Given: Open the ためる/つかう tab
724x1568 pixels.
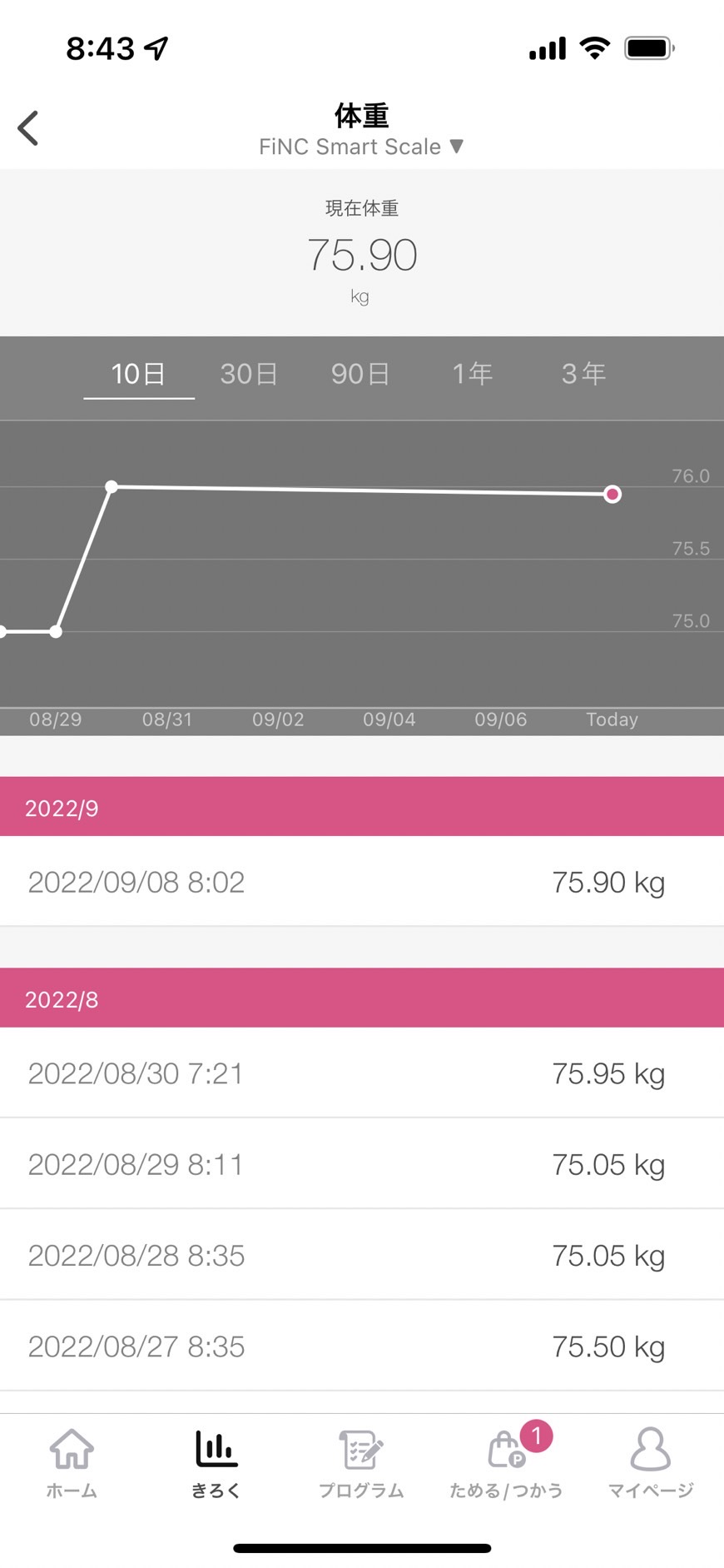Looking at the screenshot, I should pos(506,1463).
